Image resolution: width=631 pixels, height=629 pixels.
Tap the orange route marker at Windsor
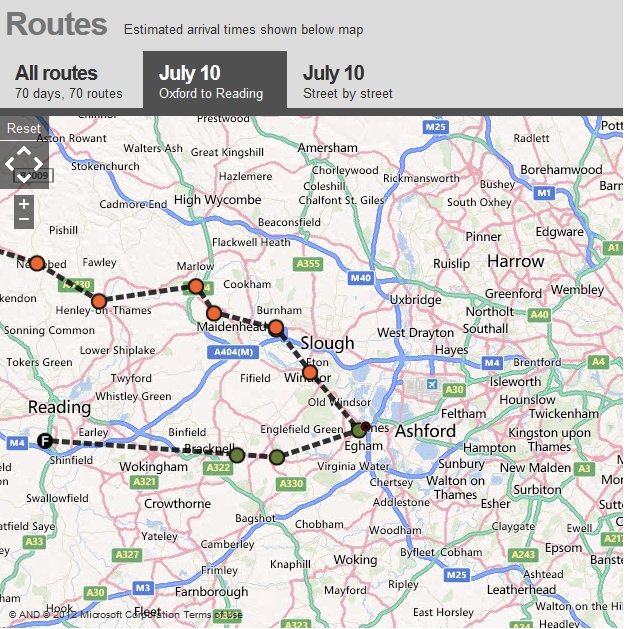[x=310, y=372]
